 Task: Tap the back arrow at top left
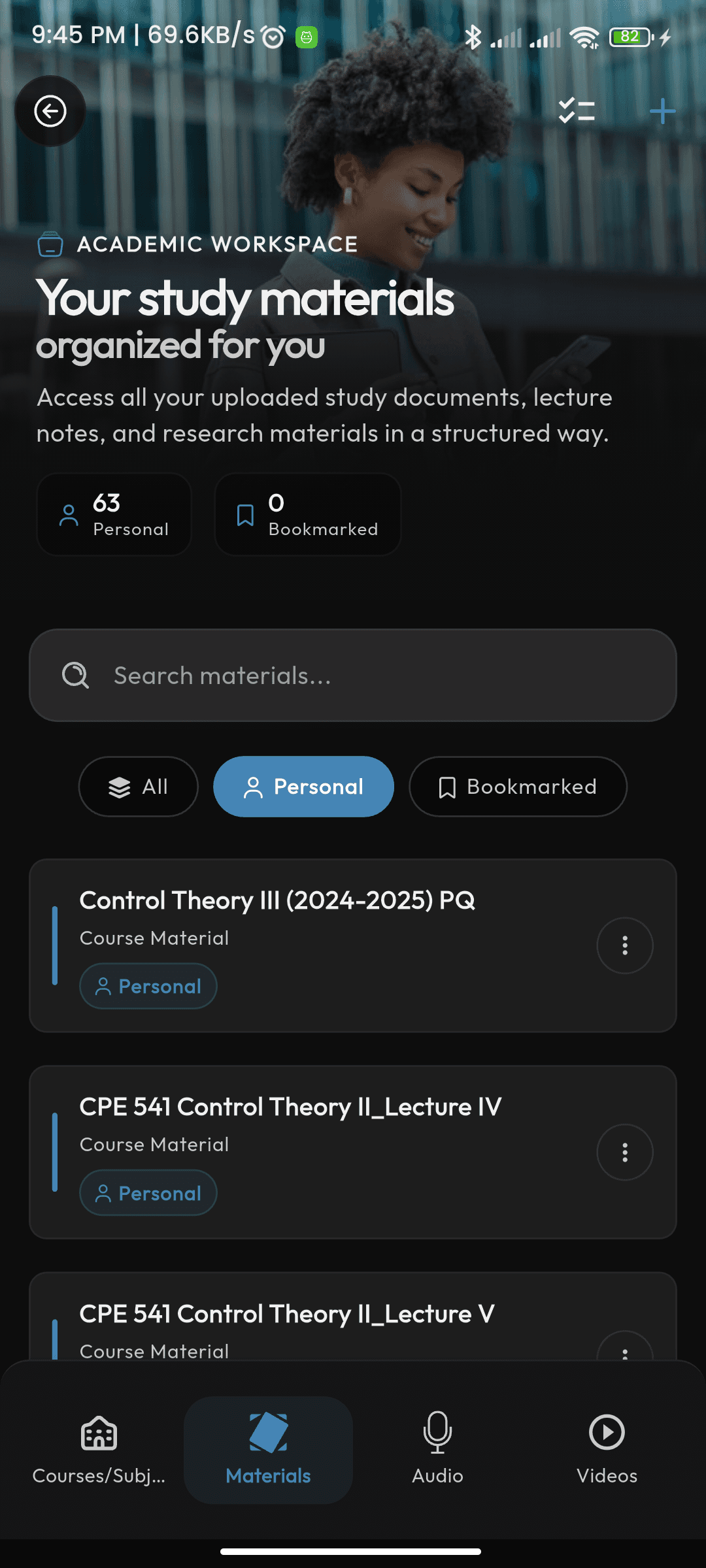[50, 111]
